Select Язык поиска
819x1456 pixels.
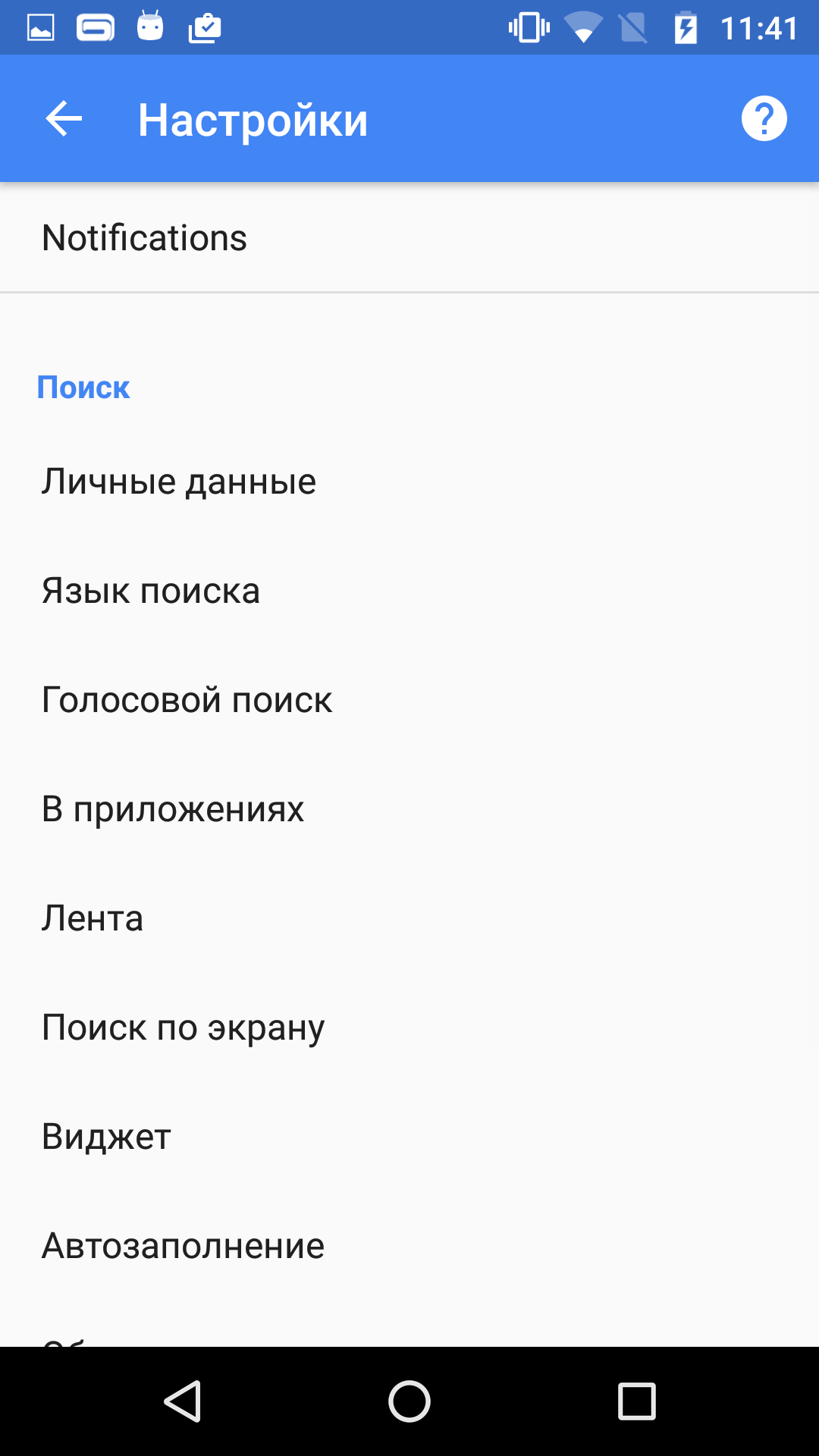(409, 591)
